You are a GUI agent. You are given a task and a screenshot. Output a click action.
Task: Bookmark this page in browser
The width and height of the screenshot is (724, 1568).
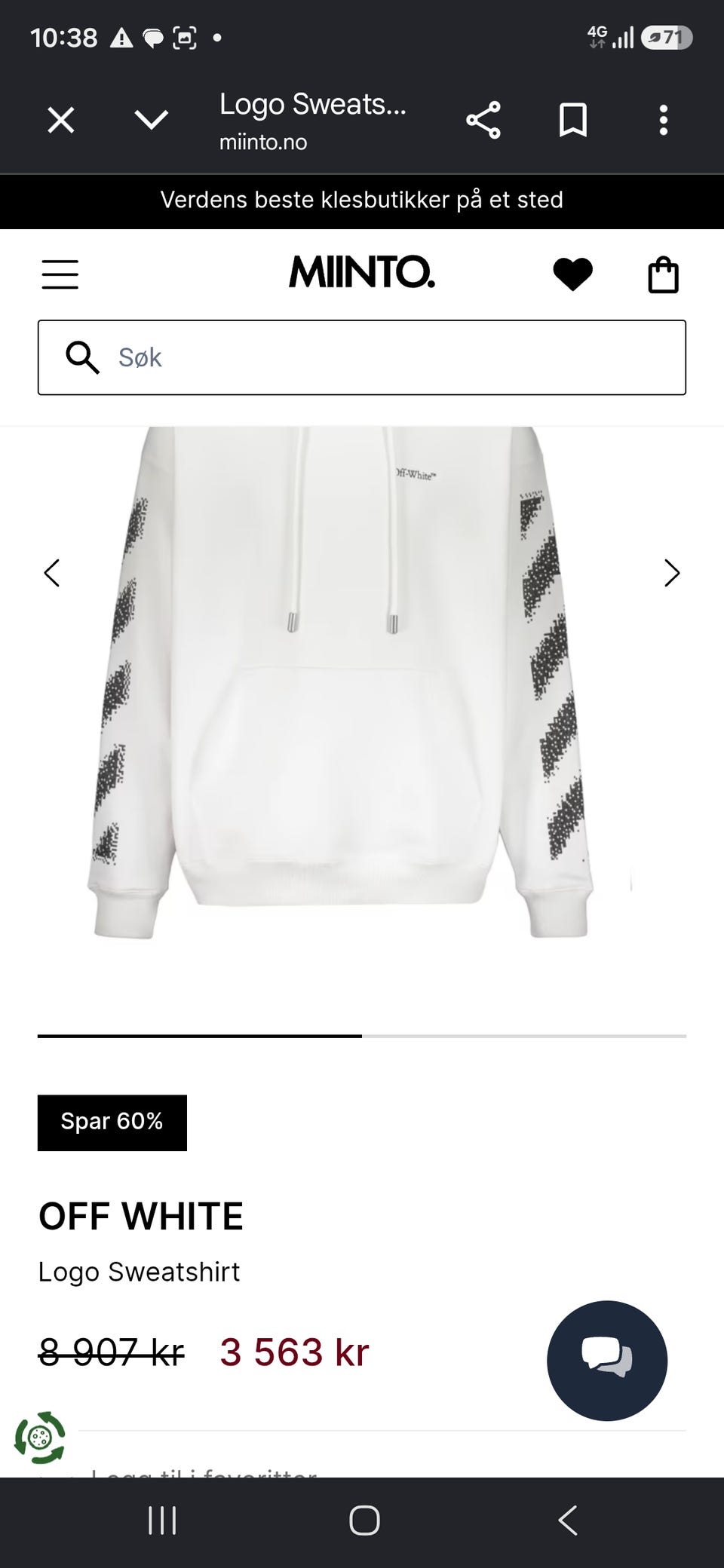(x=573, y=120)
